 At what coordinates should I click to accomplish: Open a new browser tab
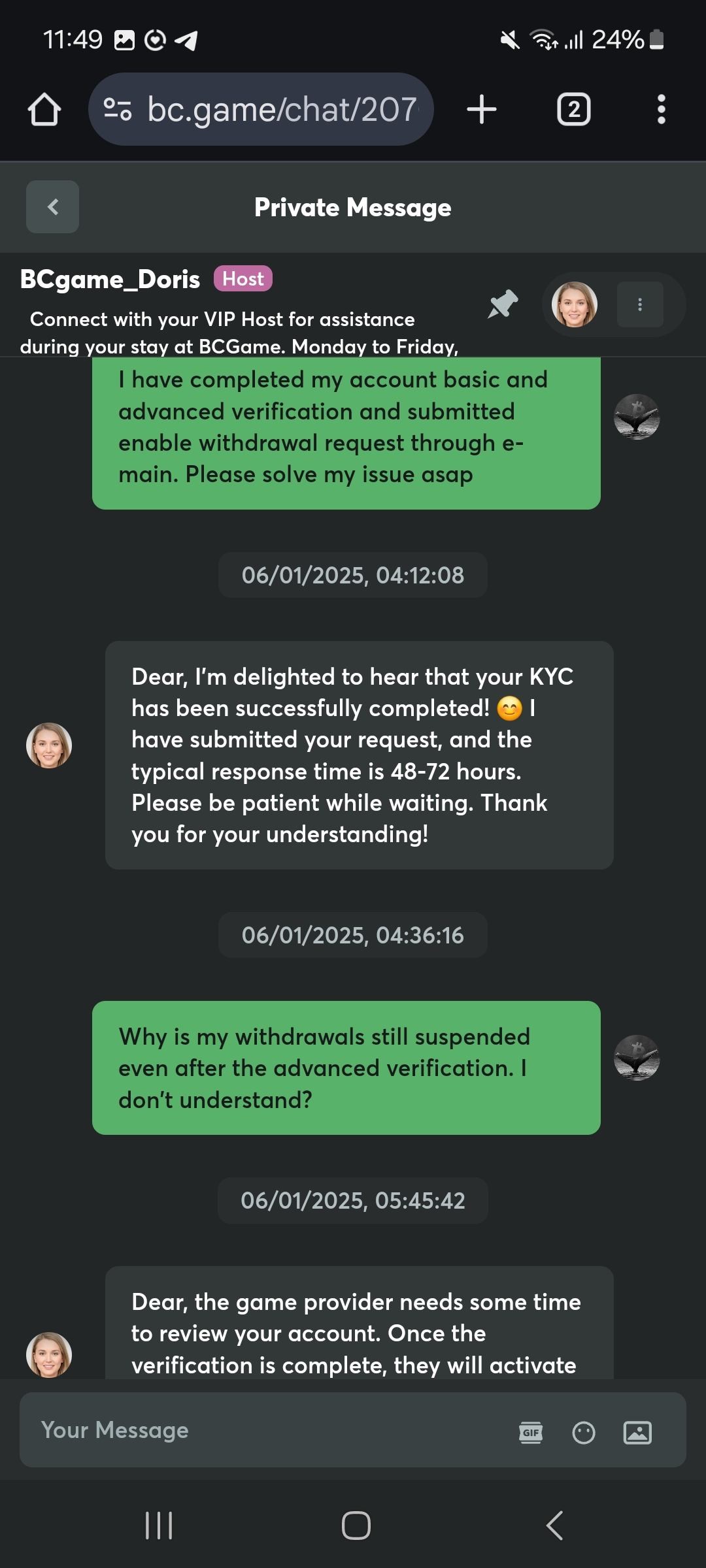[x=482, y=109]
